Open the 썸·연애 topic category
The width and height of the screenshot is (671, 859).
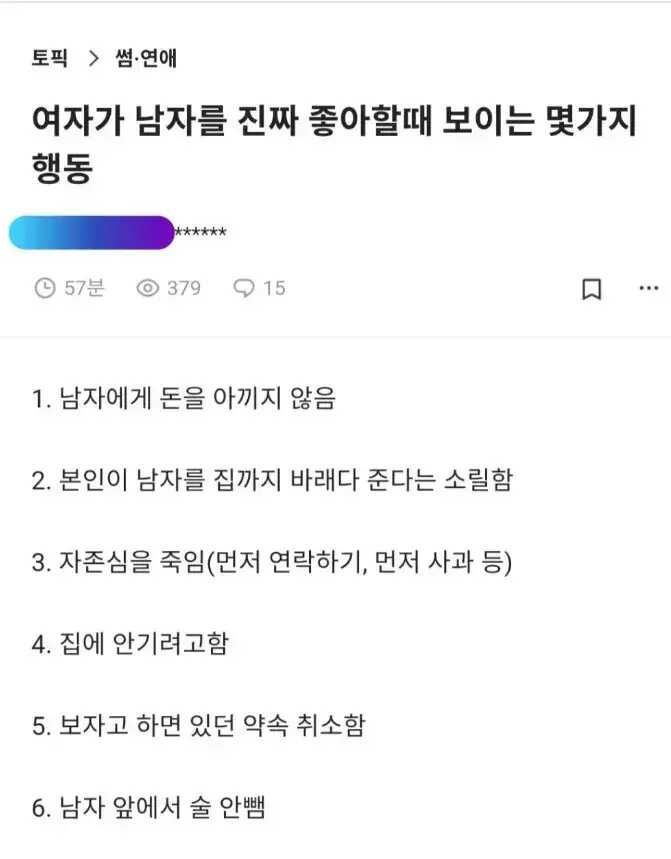[146, 58]
